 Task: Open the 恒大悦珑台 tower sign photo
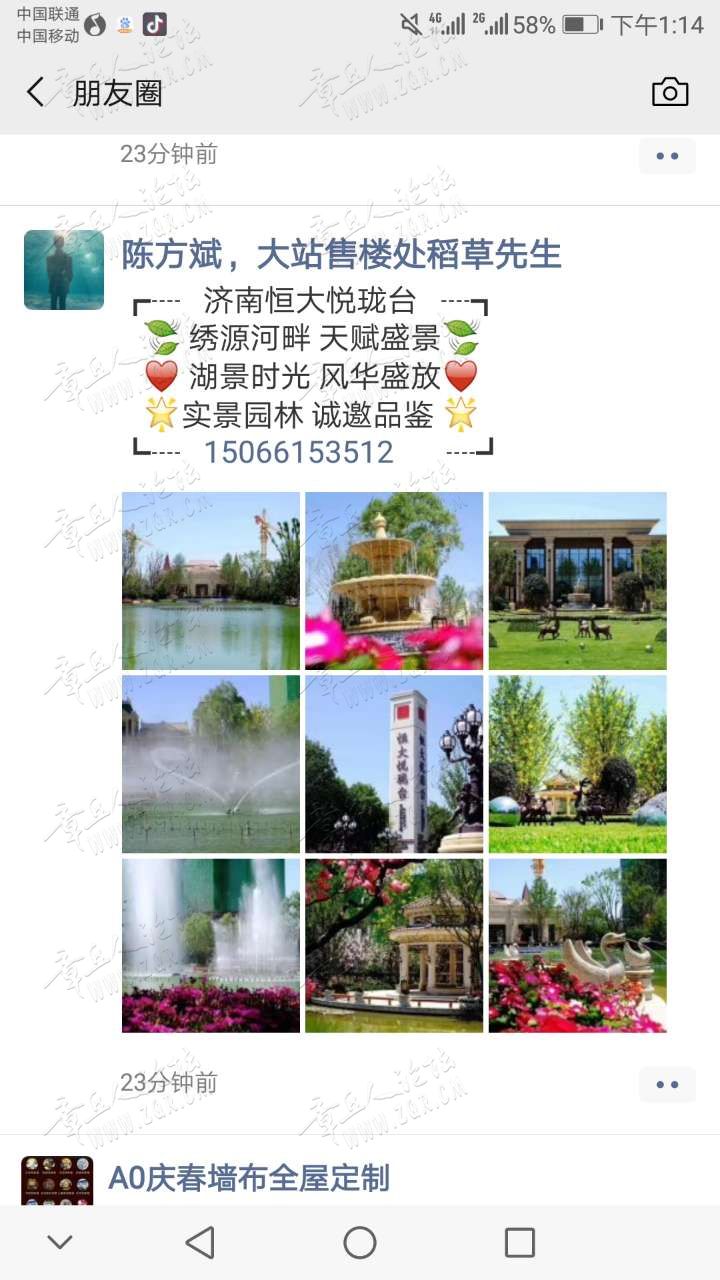point(394,764)
